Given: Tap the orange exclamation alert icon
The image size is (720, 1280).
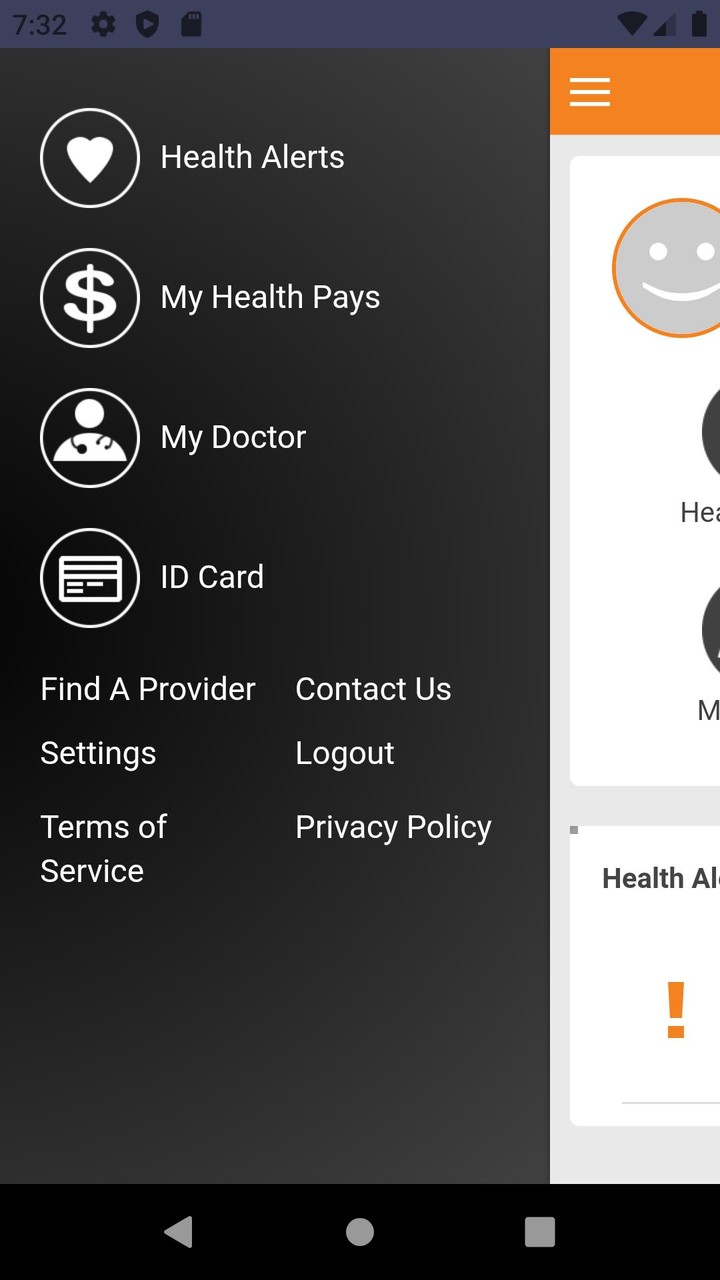Looking at the screenshot, I should [x=674, y=1010].
